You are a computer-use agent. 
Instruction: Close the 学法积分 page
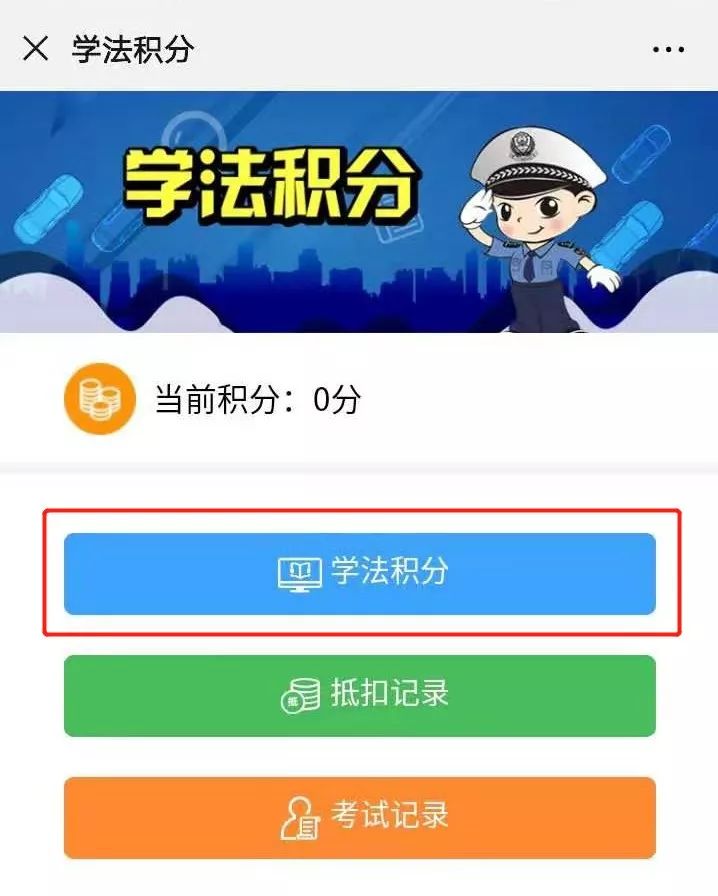point(35,48)
